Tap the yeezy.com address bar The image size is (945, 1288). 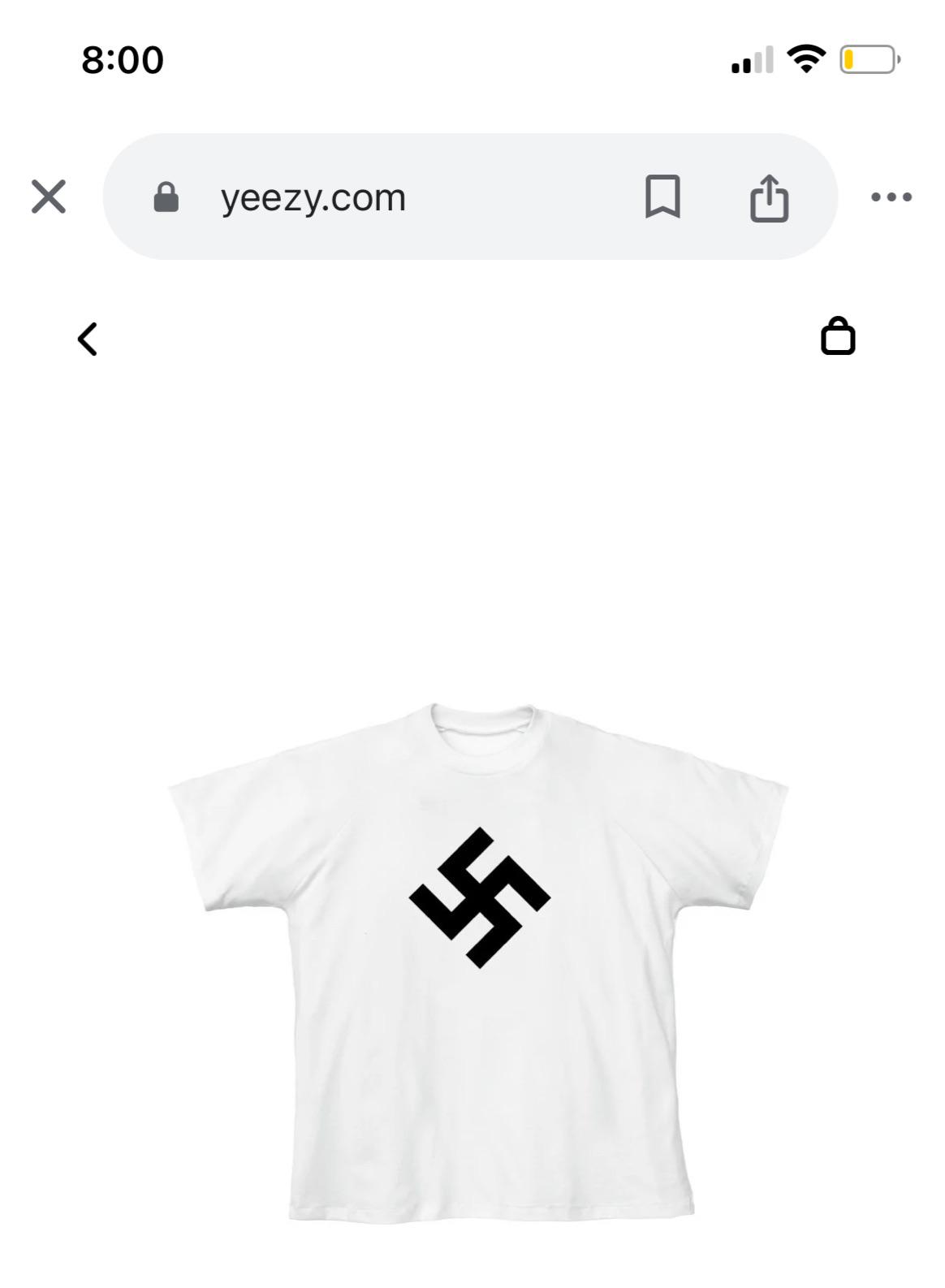click(313, 197)
